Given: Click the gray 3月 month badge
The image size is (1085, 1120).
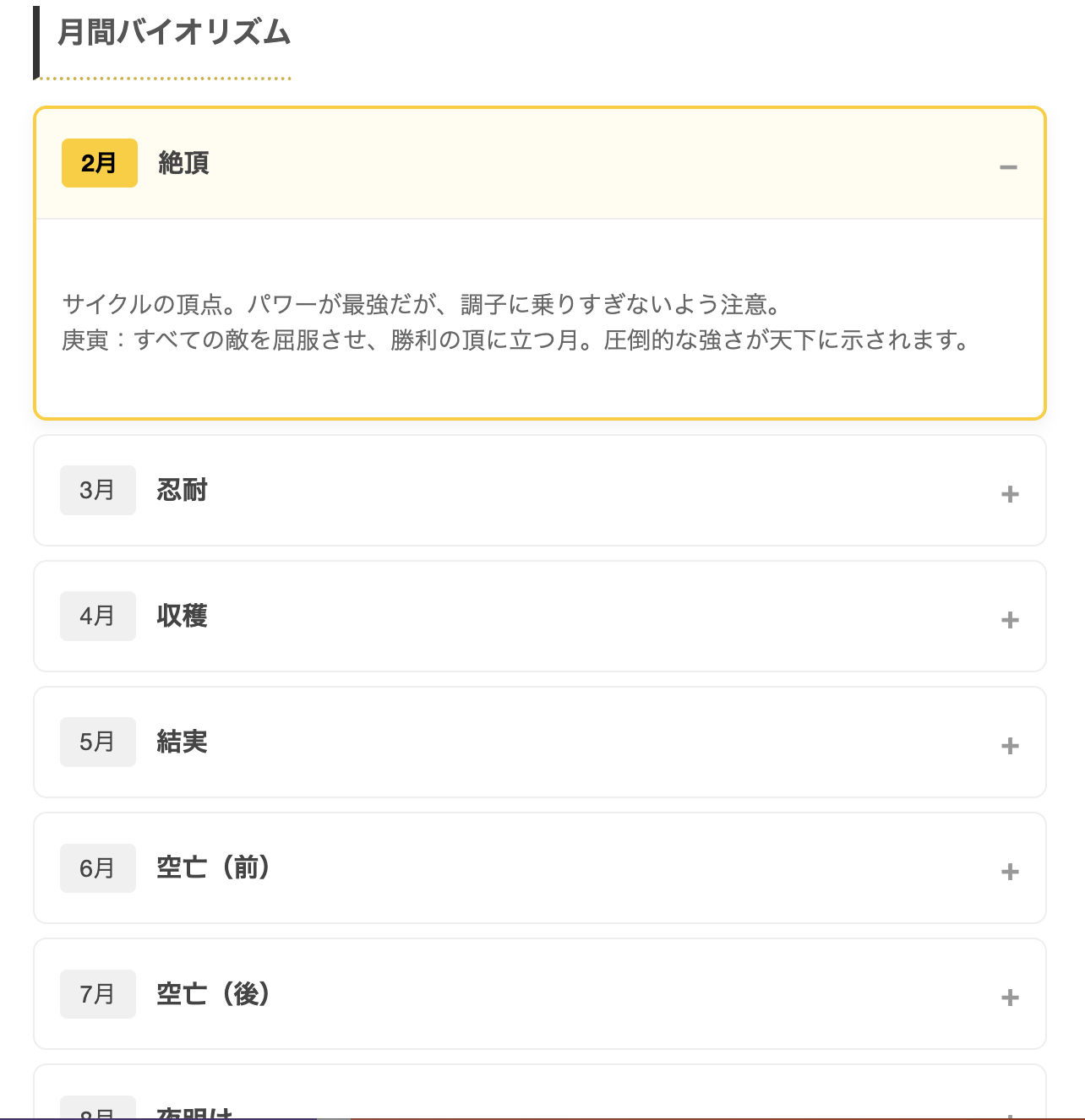Looking at the screenshot, I should pyautogui.click(x=97, y=490).
